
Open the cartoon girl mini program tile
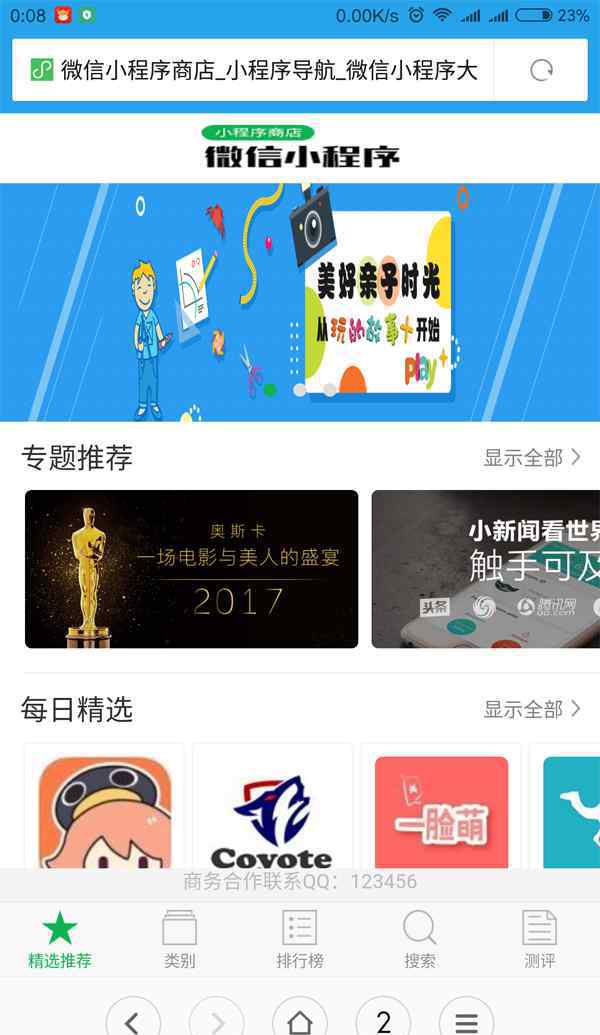104,807
